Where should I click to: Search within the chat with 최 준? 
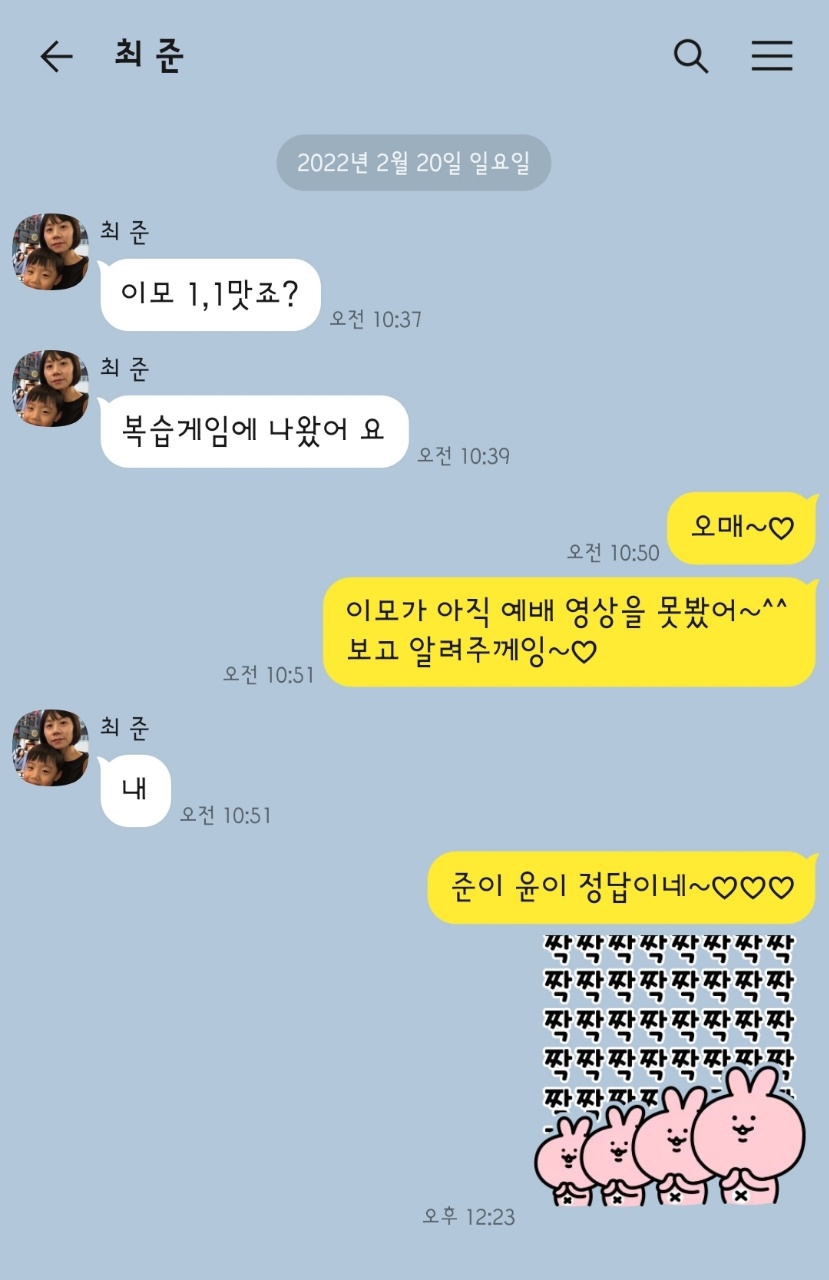coord(690,57)
